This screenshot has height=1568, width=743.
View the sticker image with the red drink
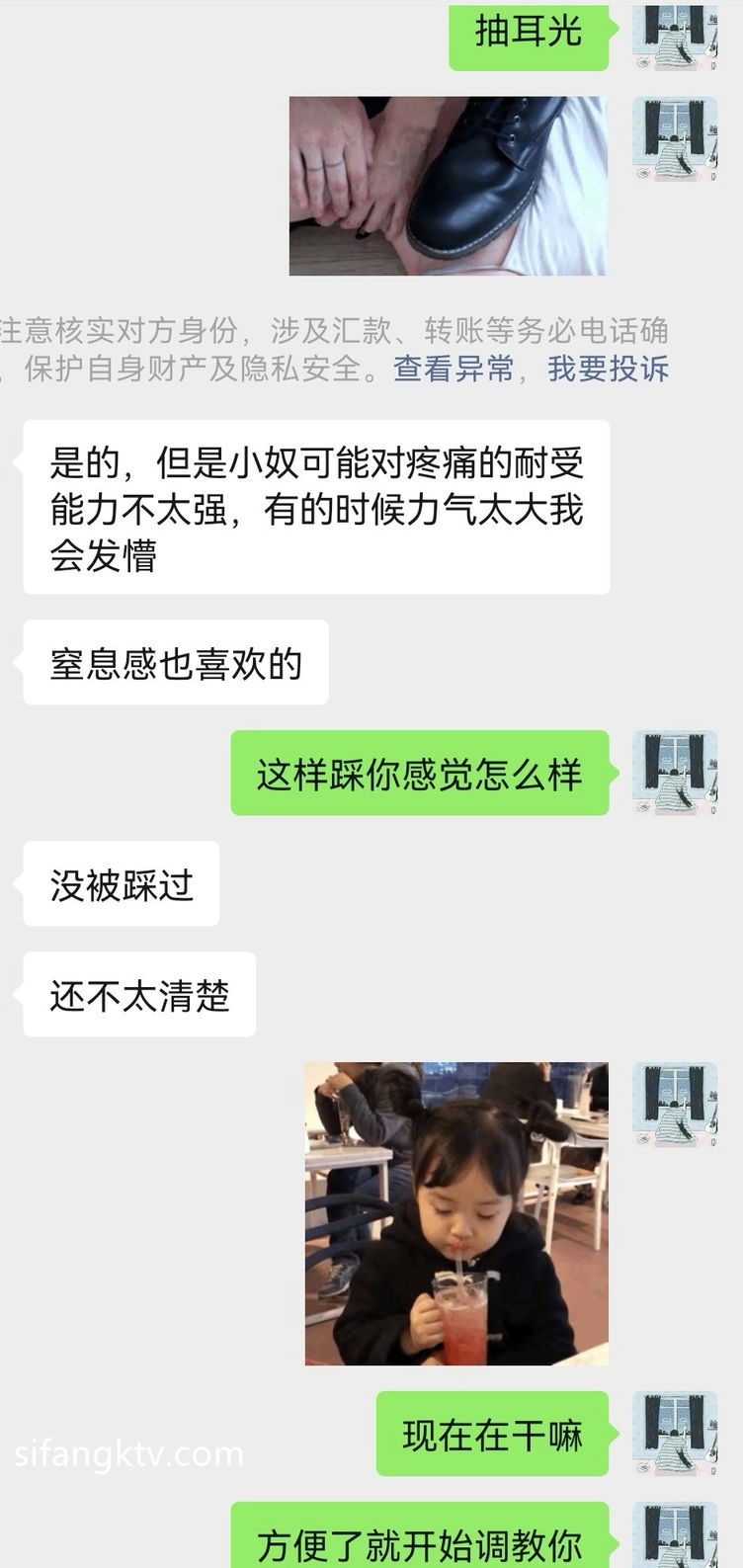(x=456, y=1213)
